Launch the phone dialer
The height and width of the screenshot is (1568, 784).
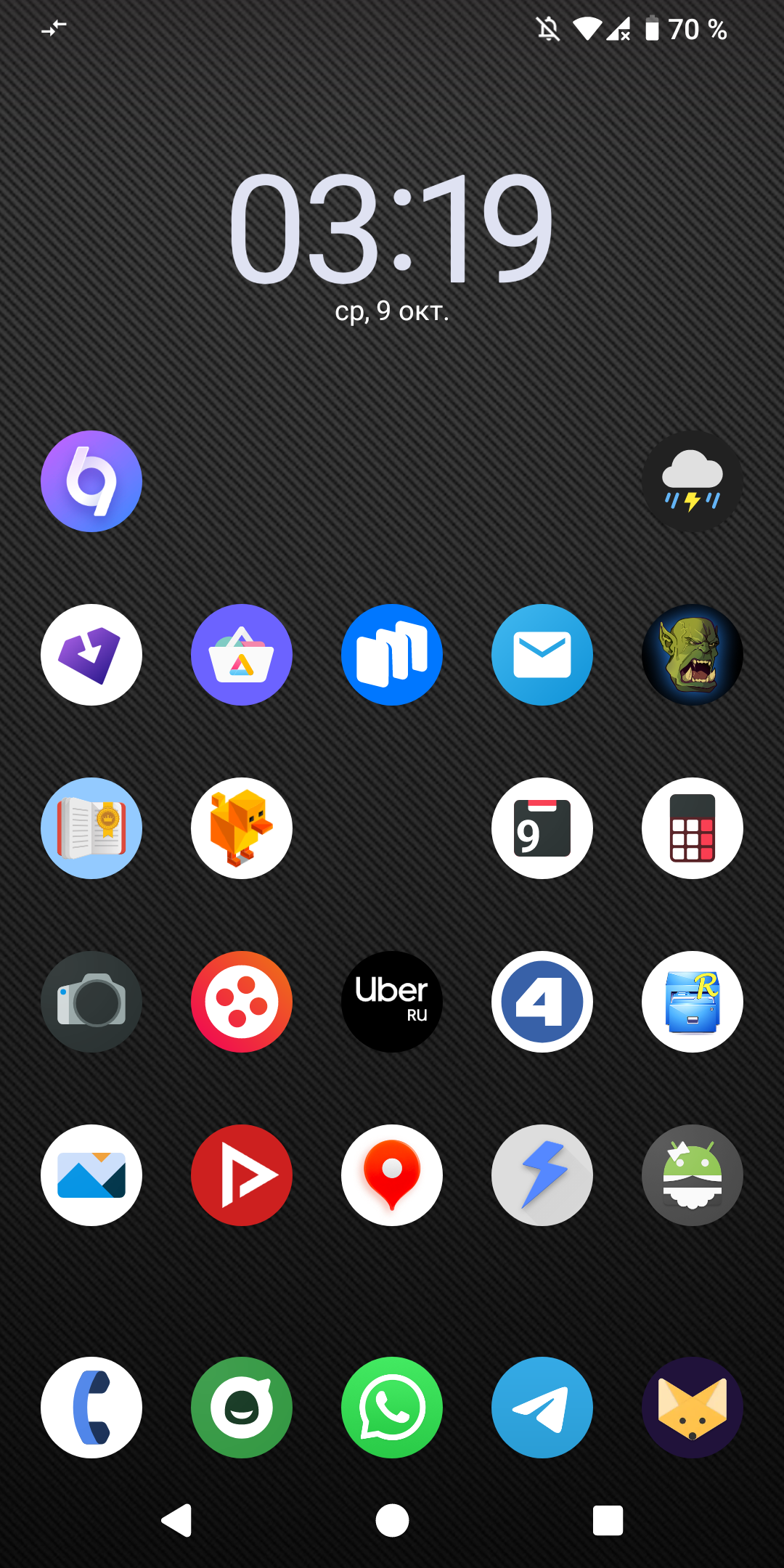[x=91, y=1407]
